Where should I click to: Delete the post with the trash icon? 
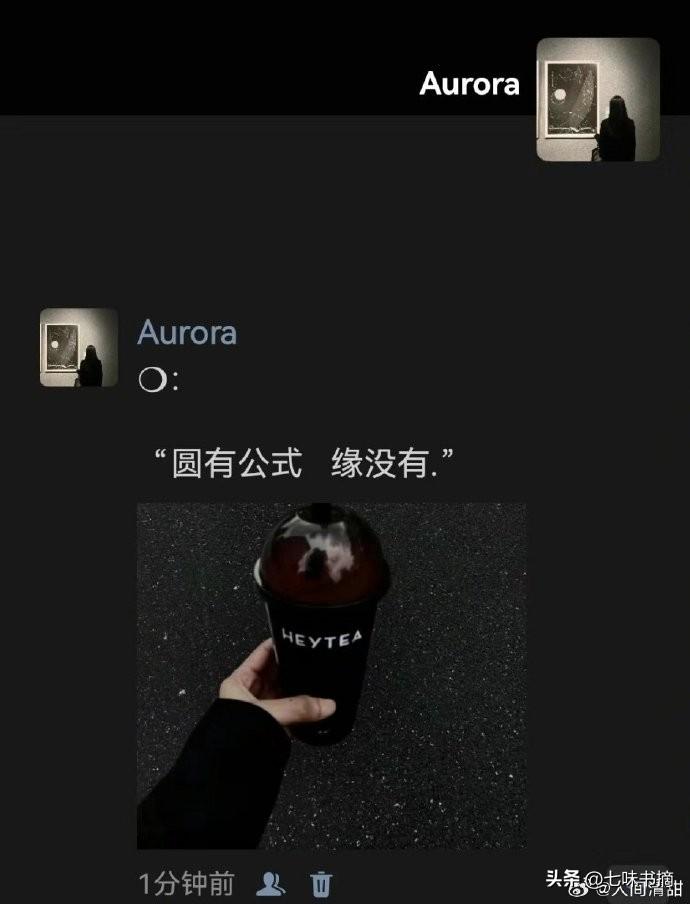tap(321, 884)
